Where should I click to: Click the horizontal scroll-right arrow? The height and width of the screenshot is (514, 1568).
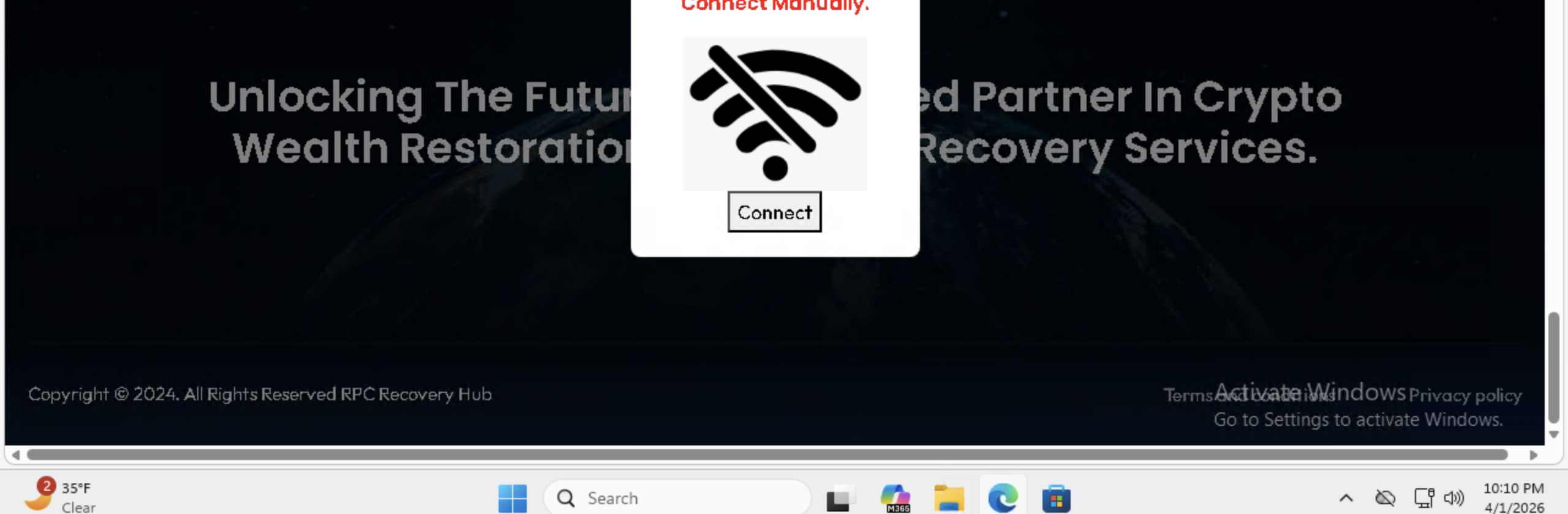tap(1534, 455)
